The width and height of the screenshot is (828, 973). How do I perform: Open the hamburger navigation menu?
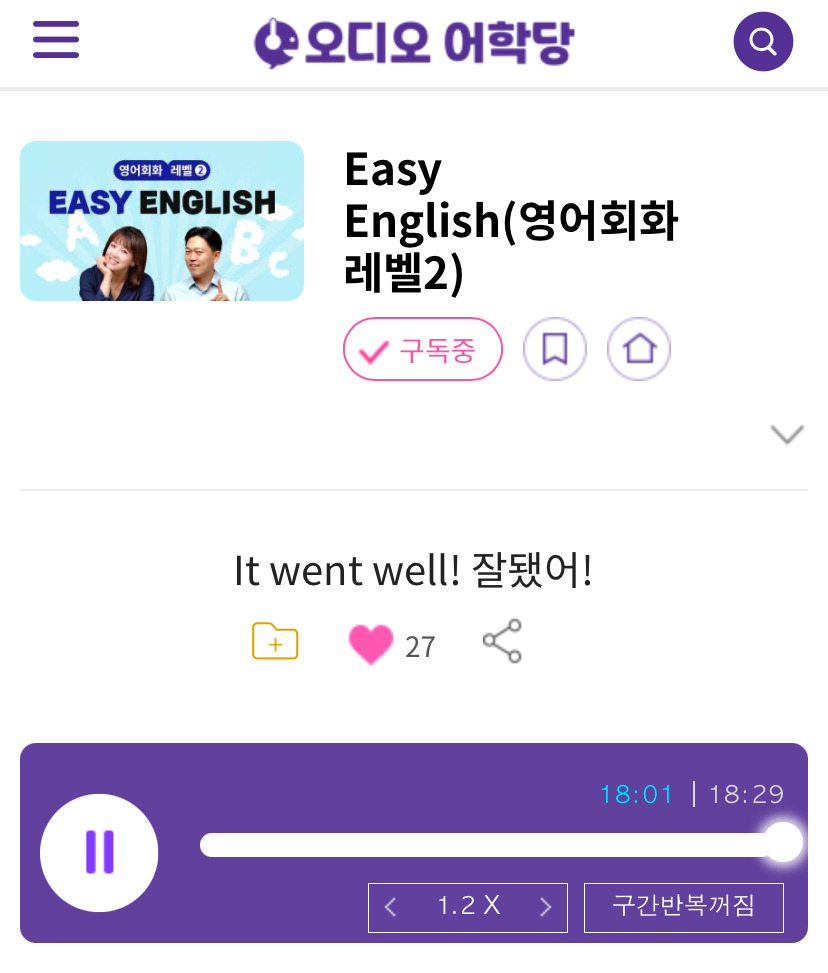pos(55,41)
